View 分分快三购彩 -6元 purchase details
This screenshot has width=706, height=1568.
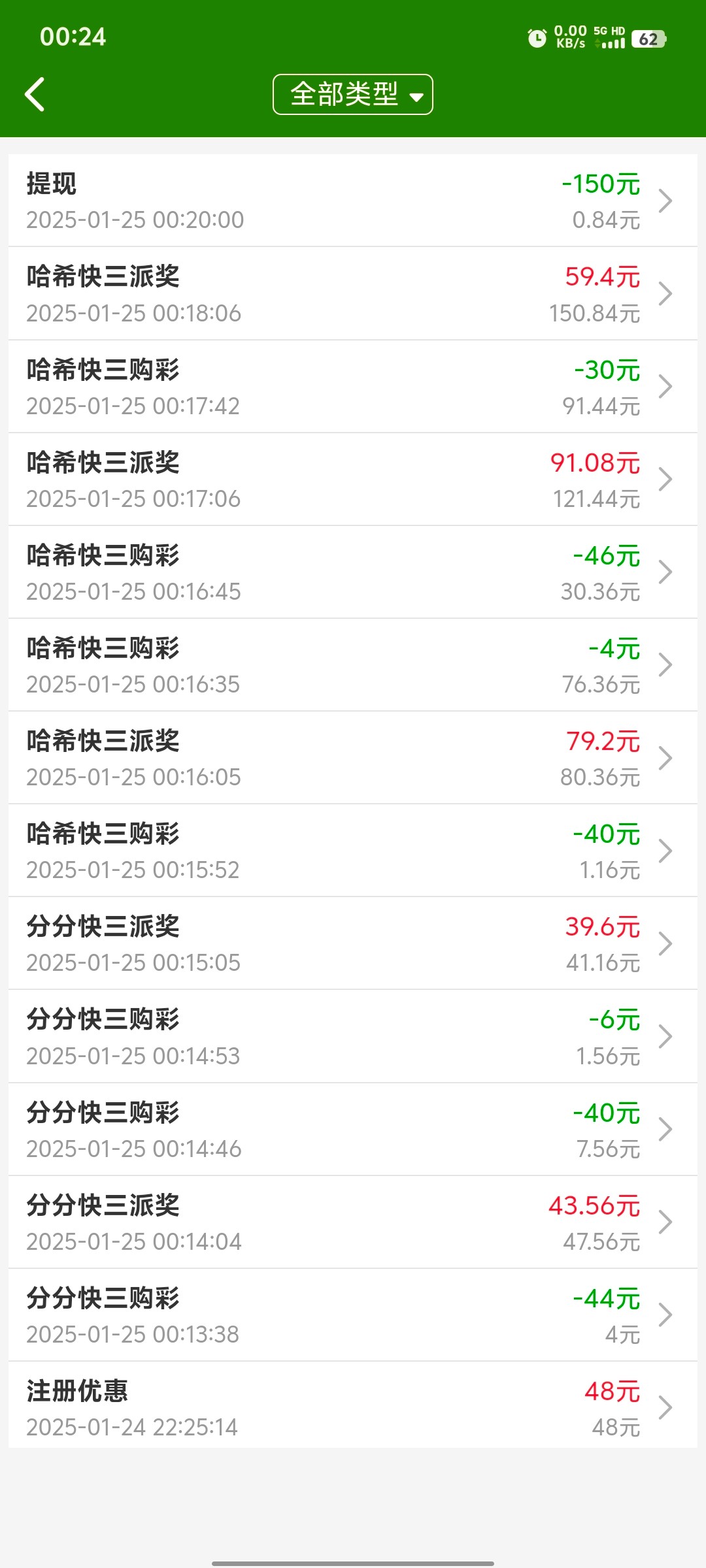[353, 1036]
